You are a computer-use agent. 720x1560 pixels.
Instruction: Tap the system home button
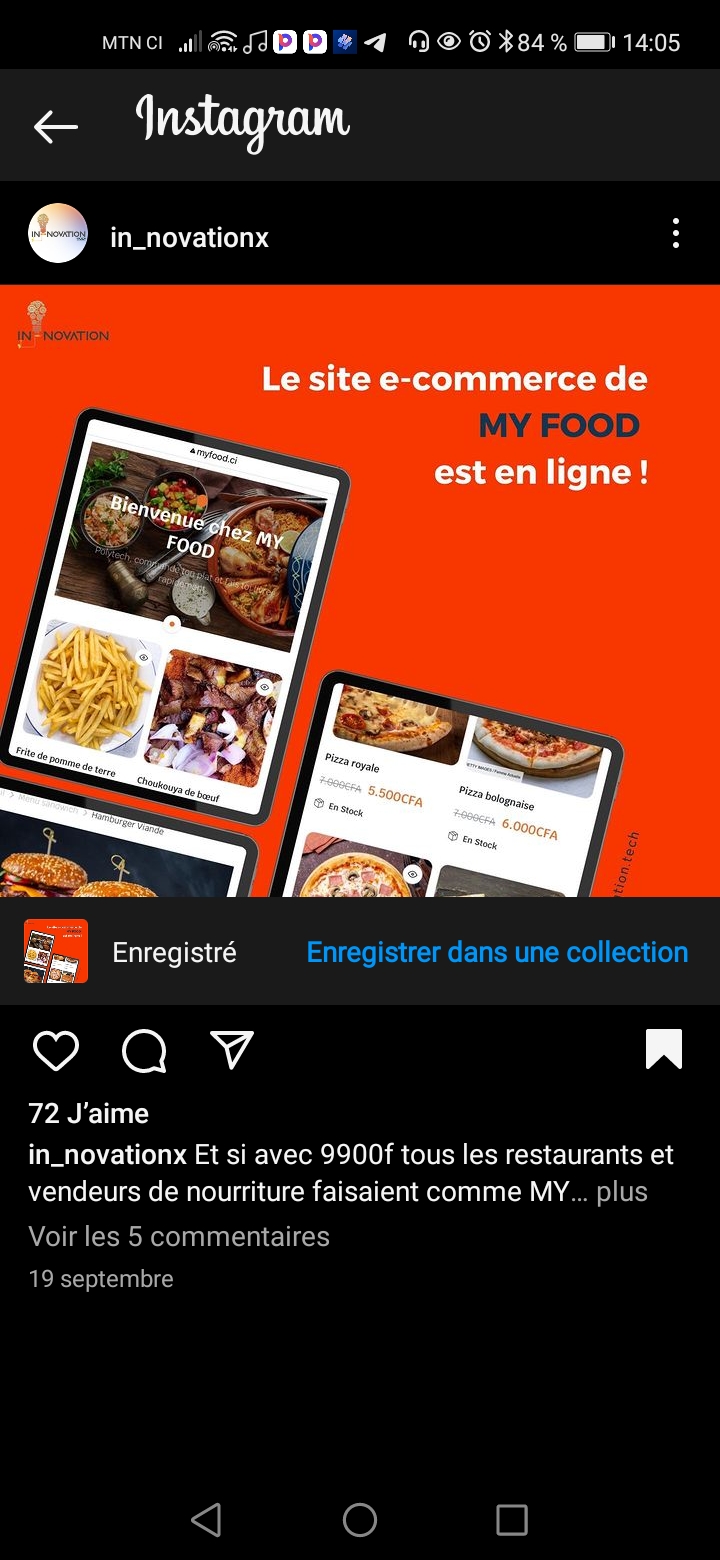coord(360,1520)
